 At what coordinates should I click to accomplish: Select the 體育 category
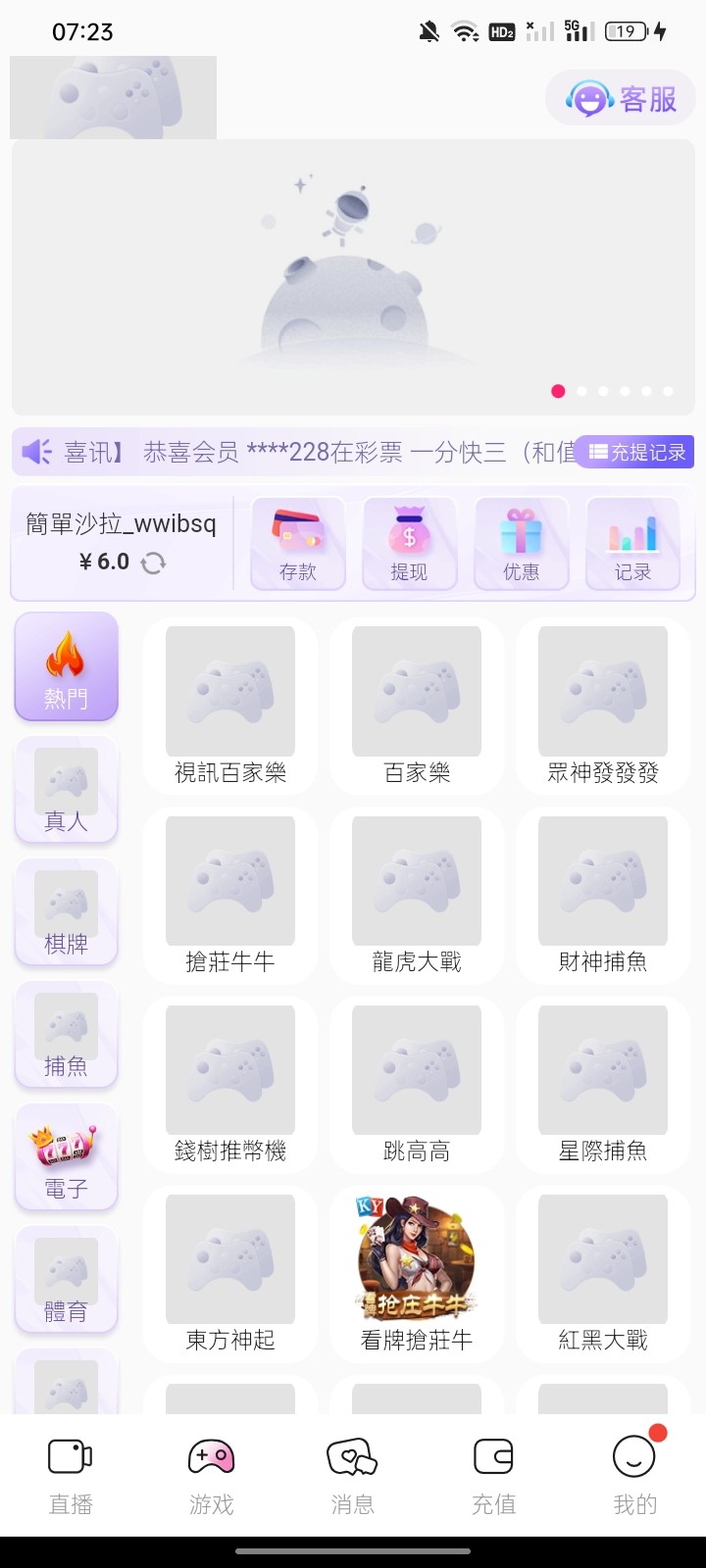pos(66,1280)
